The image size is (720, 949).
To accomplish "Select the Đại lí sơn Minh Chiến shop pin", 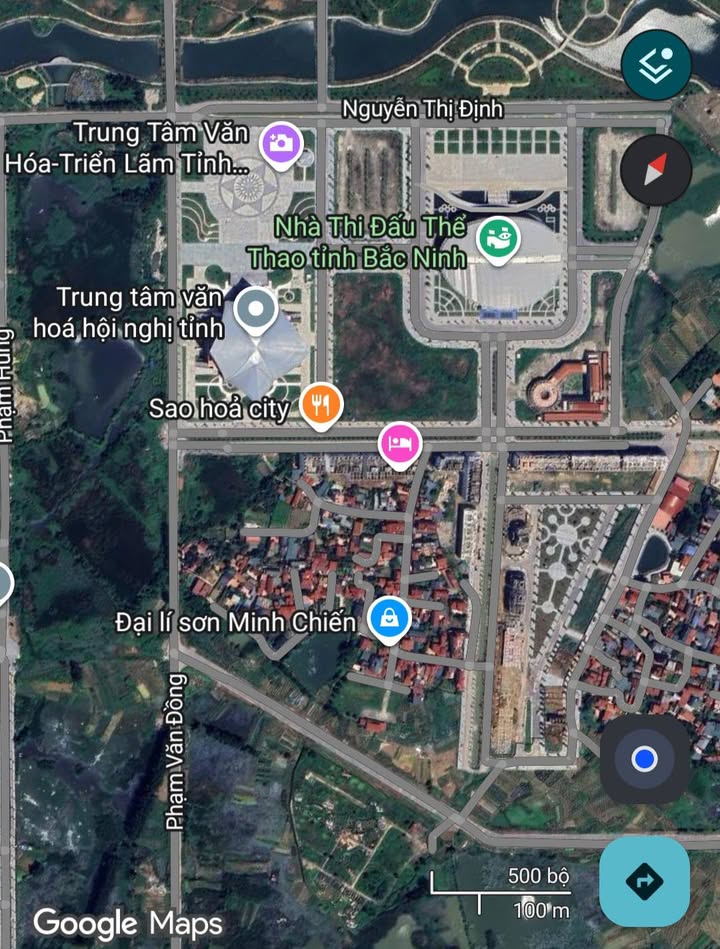I will pos(388,619).
